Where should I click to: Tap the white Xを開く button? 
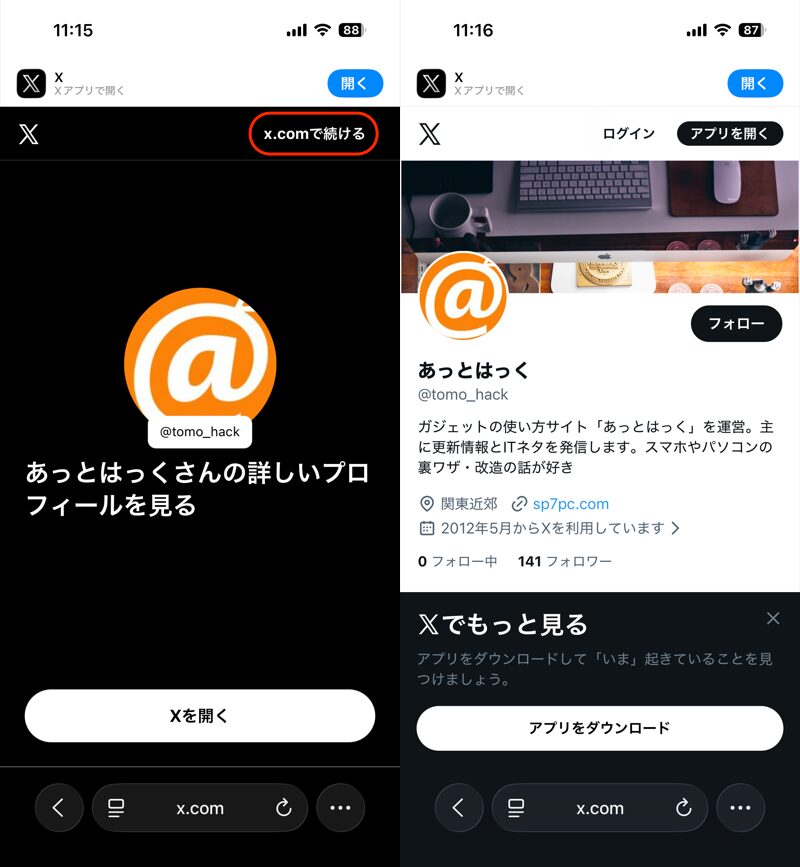200,715
